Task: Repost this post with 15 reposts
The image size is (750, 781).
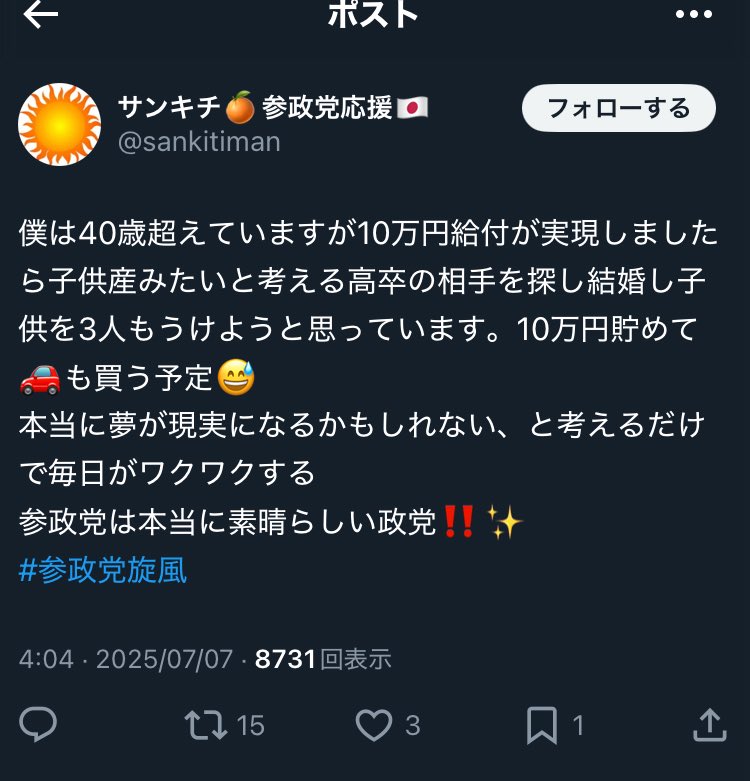Action: (x=206, y=724)
